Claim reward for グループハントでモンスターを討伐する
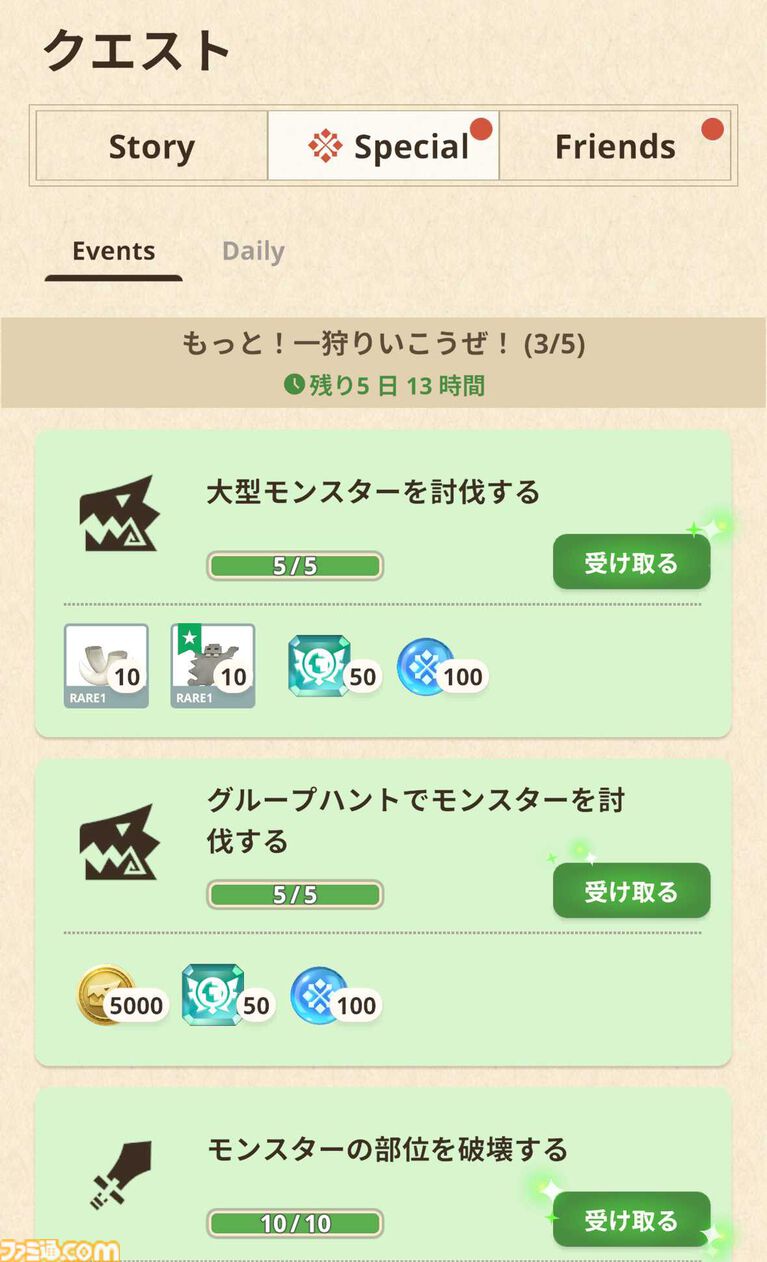Screen dimensions: 767x1262 pos(631,891)
